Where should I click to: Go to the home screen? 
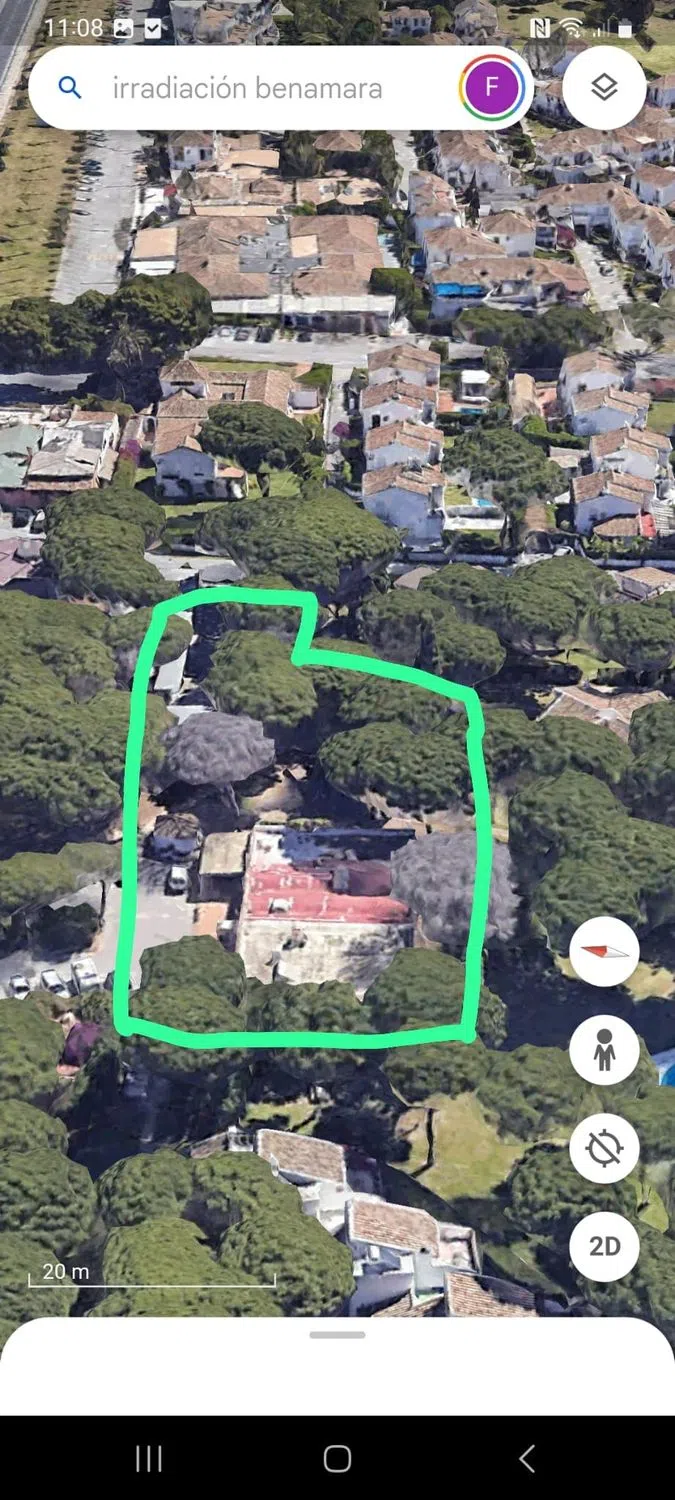[337, 1458]
